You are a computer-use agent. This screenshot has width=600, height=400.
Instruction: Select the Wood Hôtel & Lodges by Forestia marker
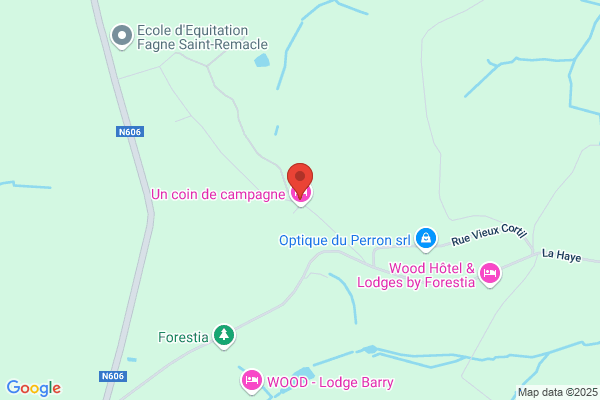pyautogui.click(x=490, y=274)
